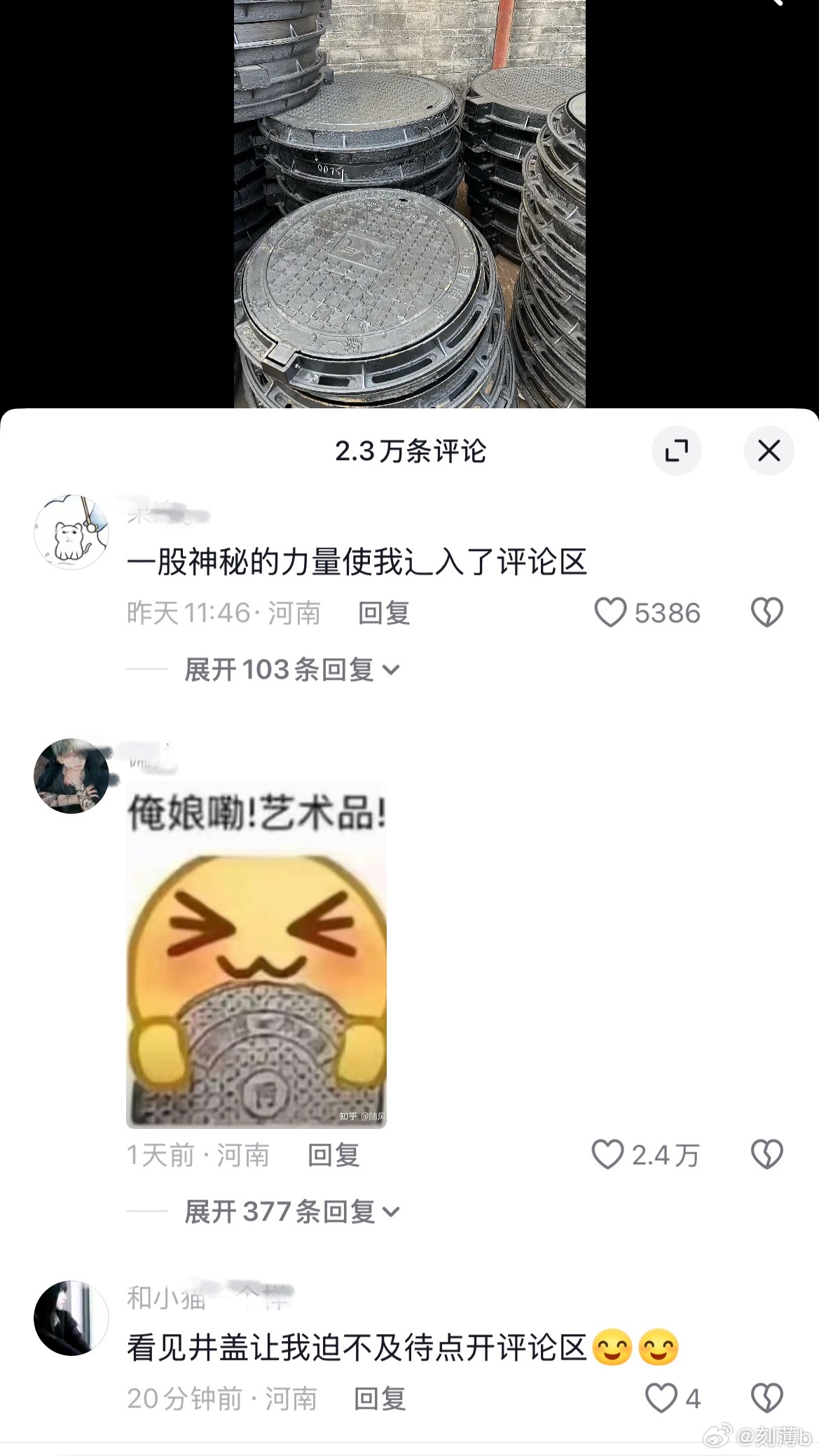Viewport: 819px width, 1456px height.
Task: Like the comment about 神秘的力量
Action: 610,613
